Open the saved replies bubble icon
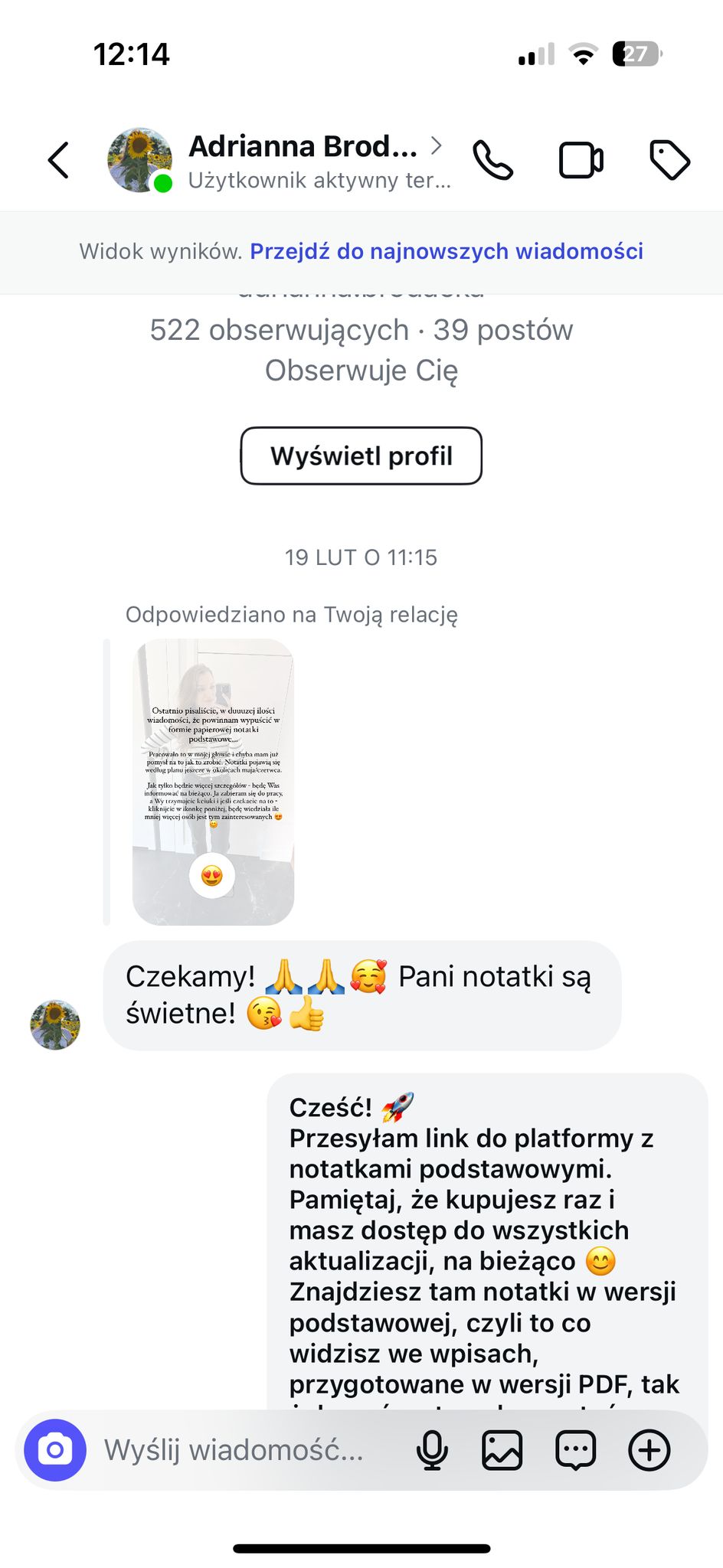Image resolution: width=723 pixels, height=1568 pixels. click(x=575, y=1450)
